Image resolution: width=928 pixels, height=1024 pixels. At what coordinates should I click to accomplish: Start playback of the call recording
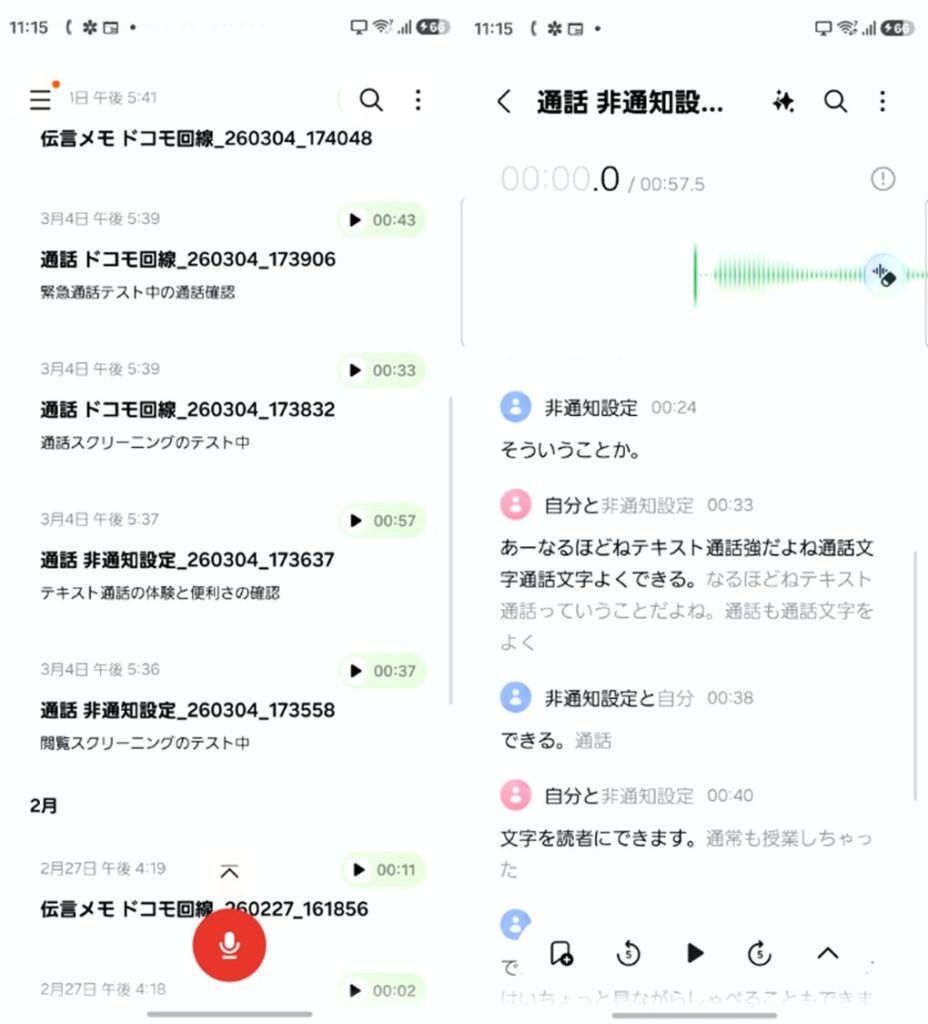(x=695, y=953)
